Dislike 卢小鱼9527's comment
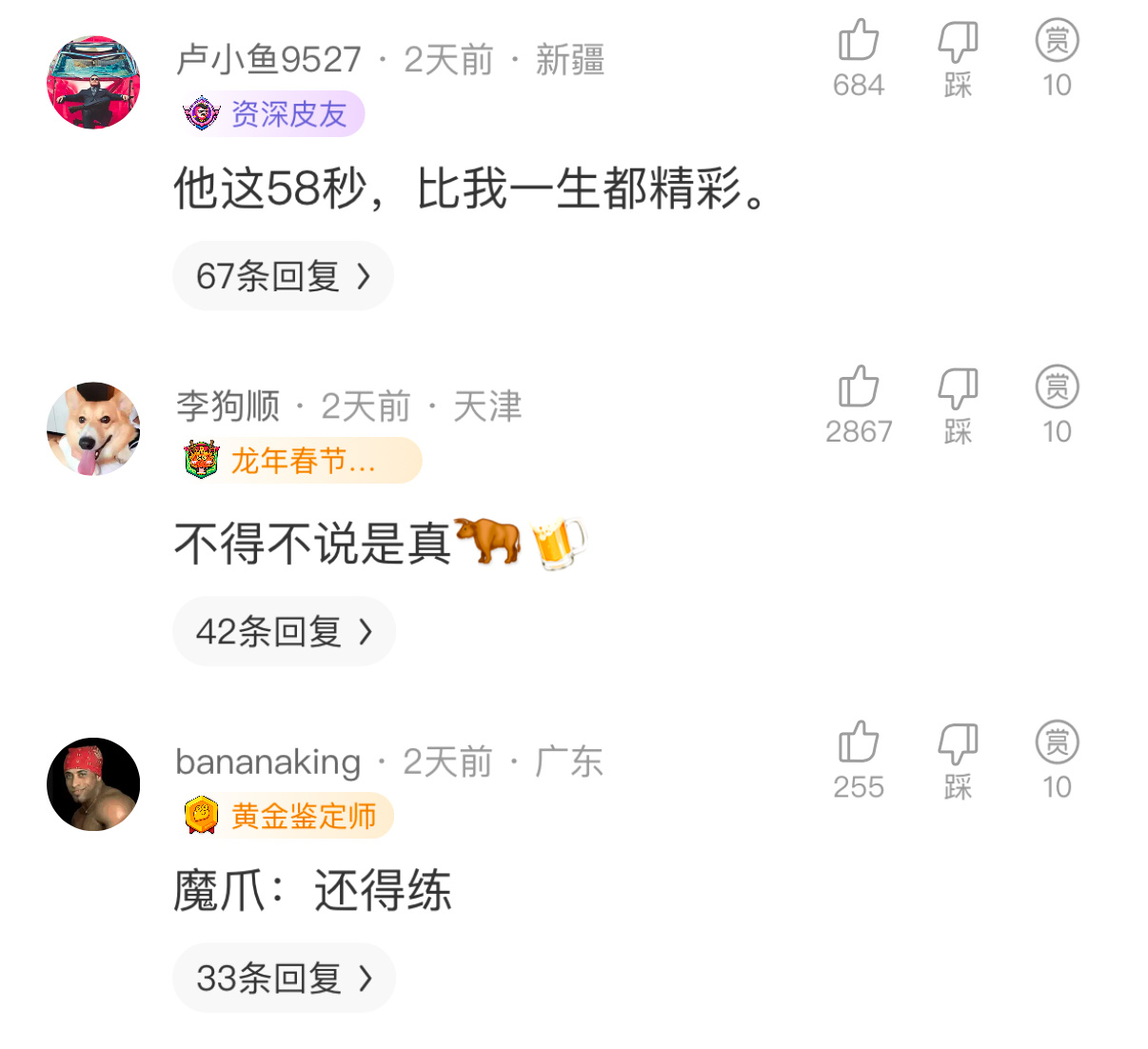The width and height of the screenshot is (1148, 1049). coord(958,42)
